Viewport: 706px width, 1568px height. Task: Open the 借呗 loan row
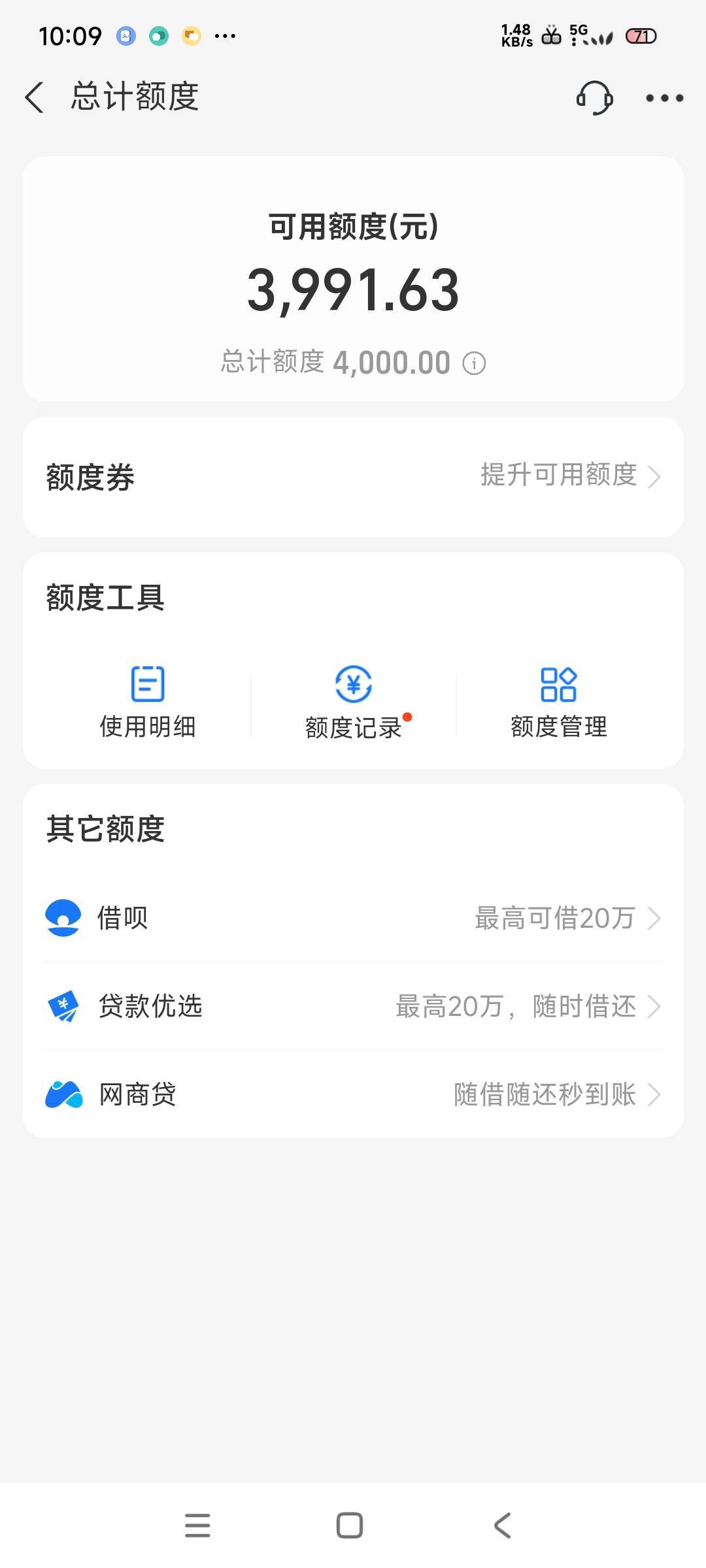coord(353,918)
